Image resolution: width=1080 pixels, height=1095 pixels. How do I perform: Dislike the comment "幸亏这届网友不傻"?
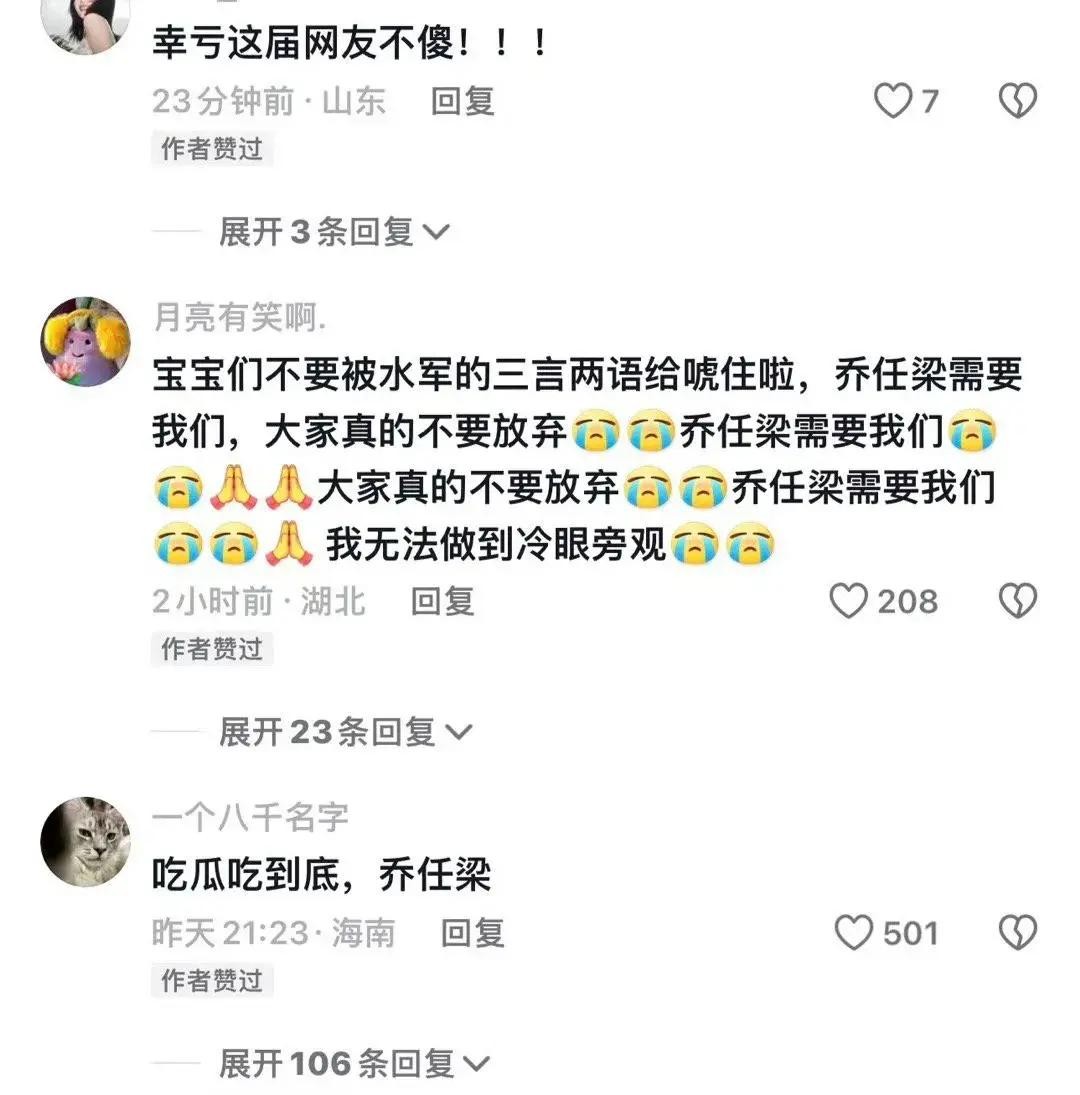pyautogui.click(x=1018, y=101)
